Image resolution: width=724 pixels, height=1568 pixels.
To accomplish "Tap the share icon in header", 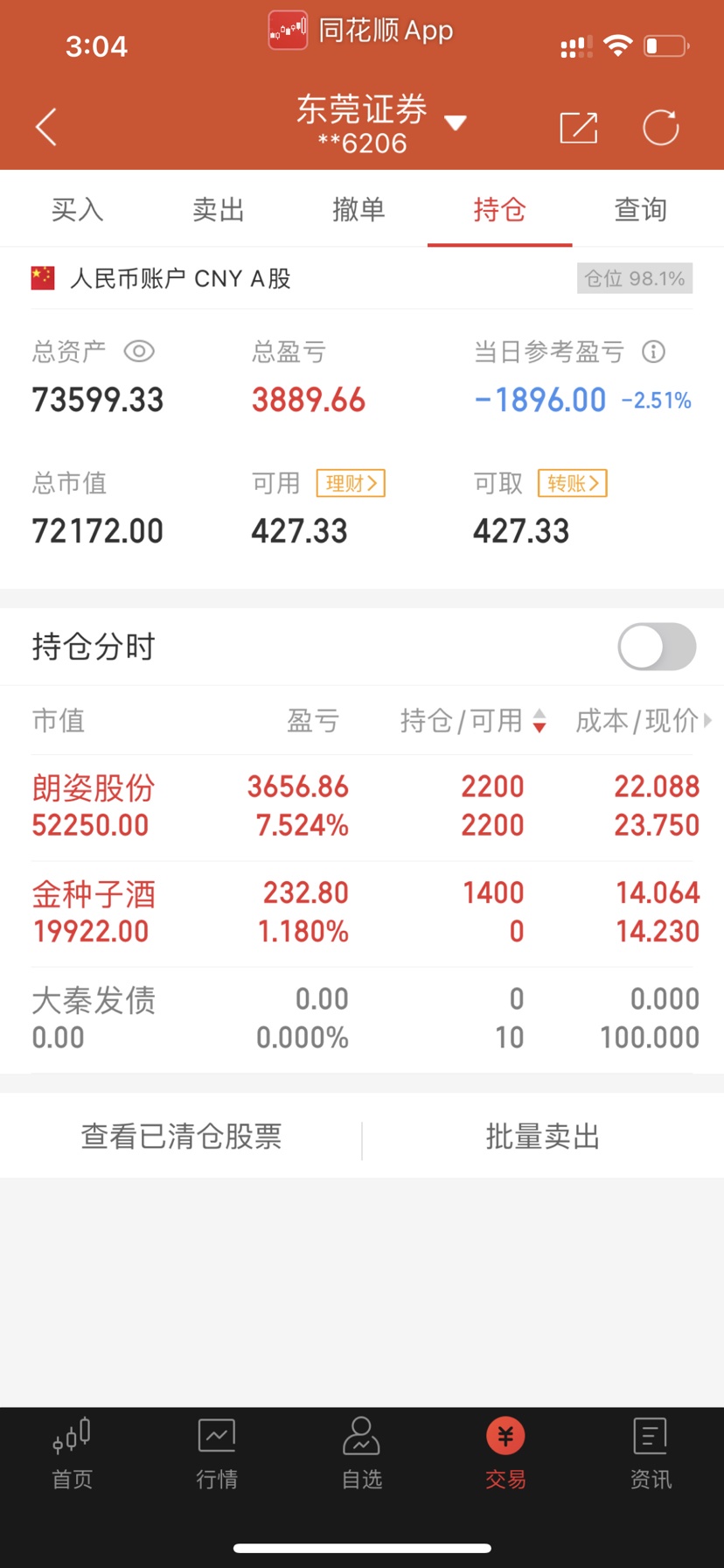I will (578, 128).
